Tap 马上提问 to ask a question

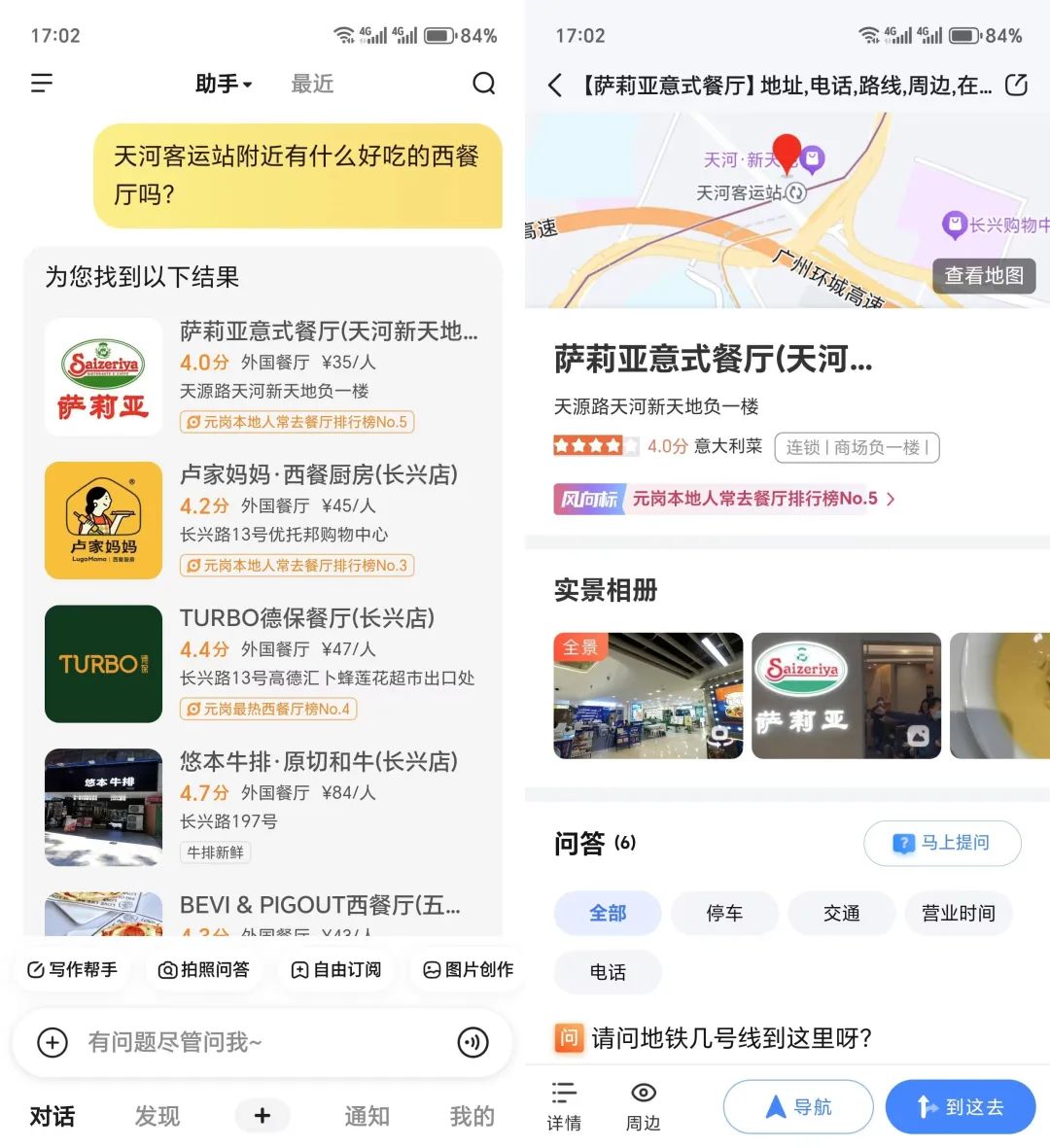pyautogui.click(x=941, y=844)
